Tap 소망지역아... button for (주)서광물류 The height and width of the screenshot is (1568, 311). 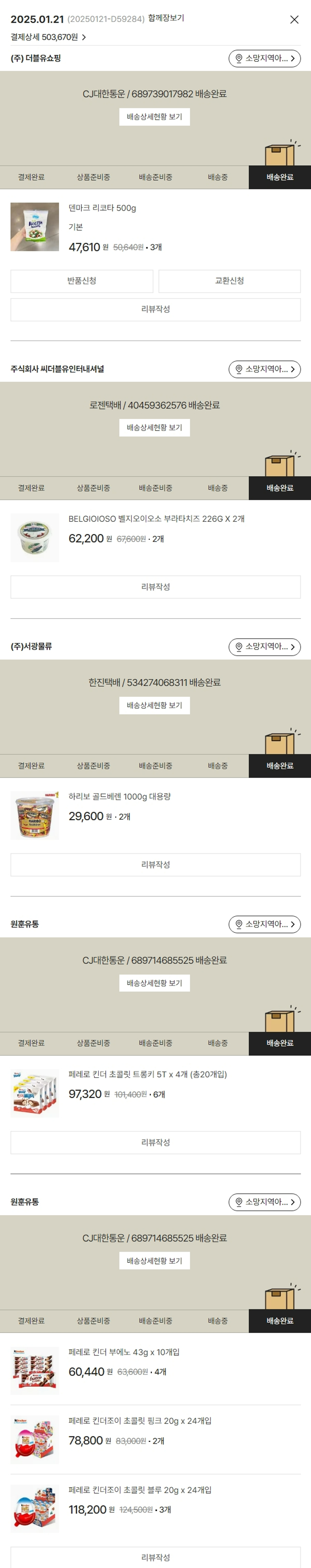pyautogui.click(x=264, y=646)
